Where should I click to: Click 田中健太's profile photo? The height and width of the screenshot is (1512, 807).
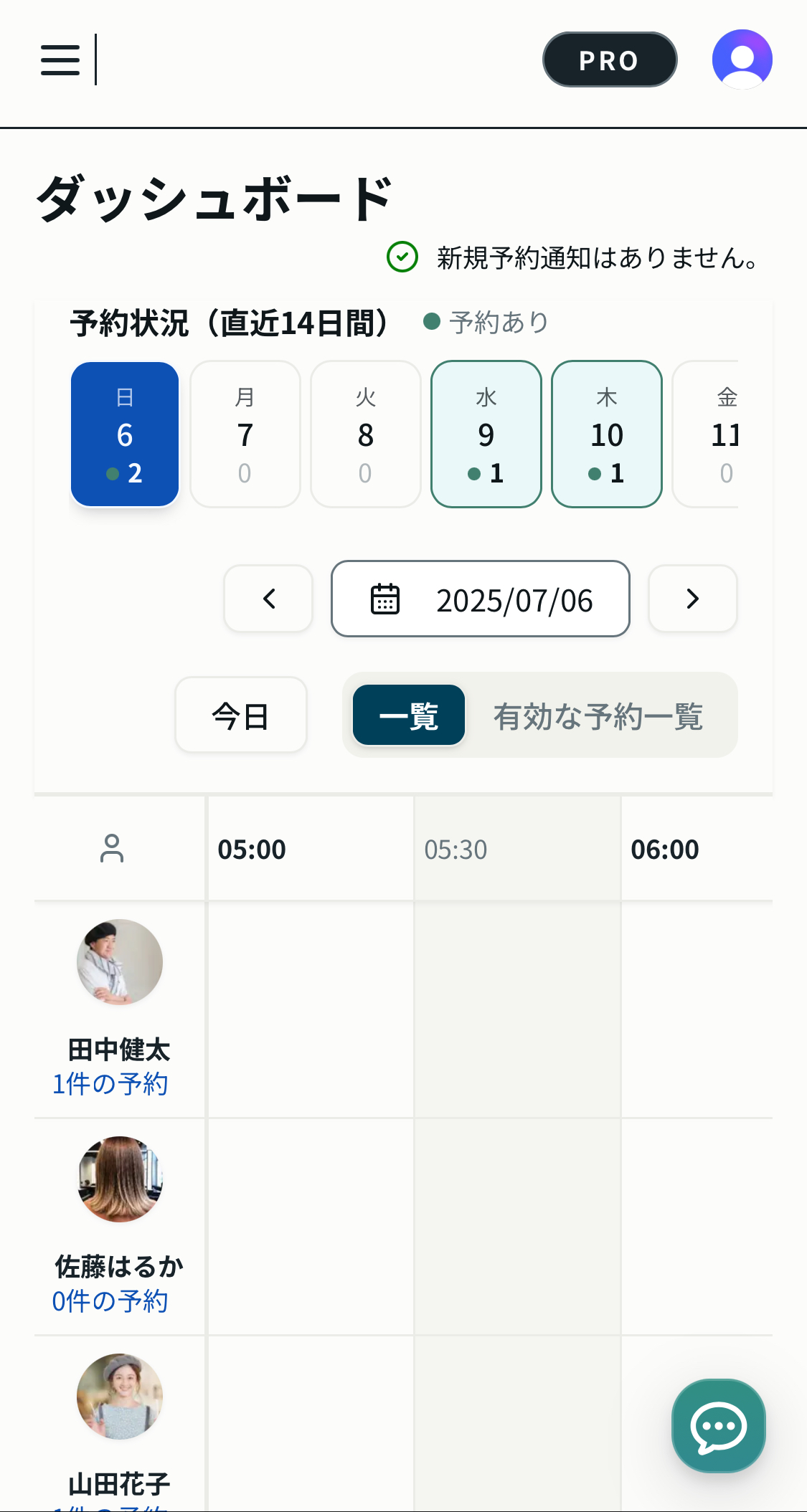[x=118, y=961]
